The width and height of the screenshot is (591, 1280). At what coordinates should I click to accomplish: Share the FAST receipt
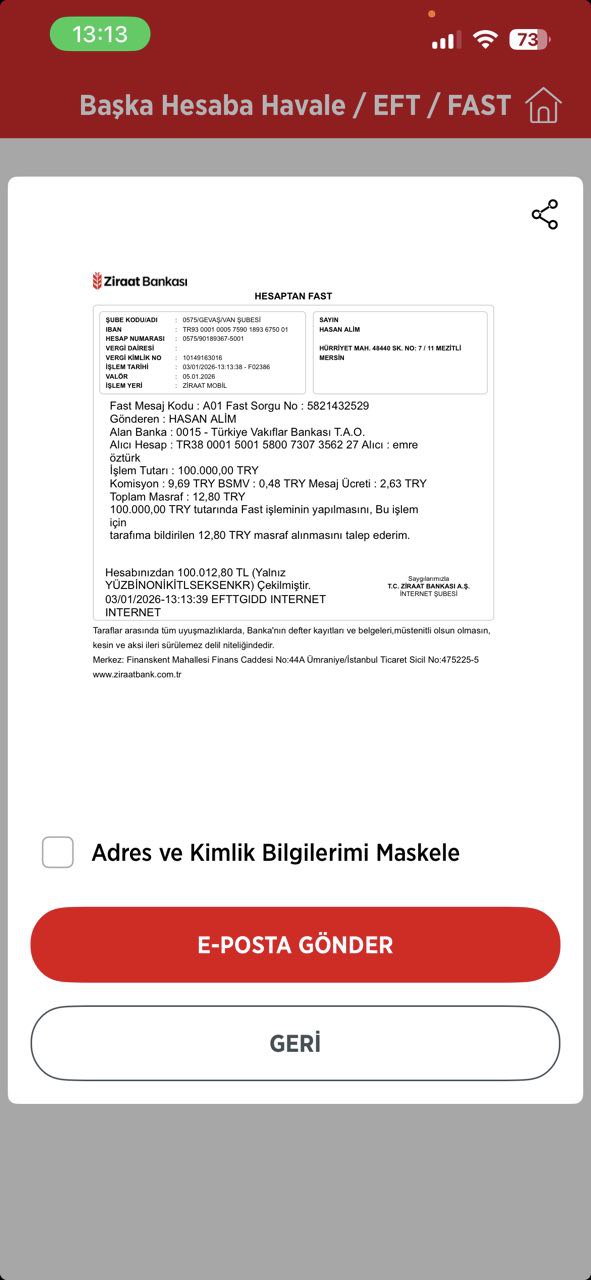(545, 215)
